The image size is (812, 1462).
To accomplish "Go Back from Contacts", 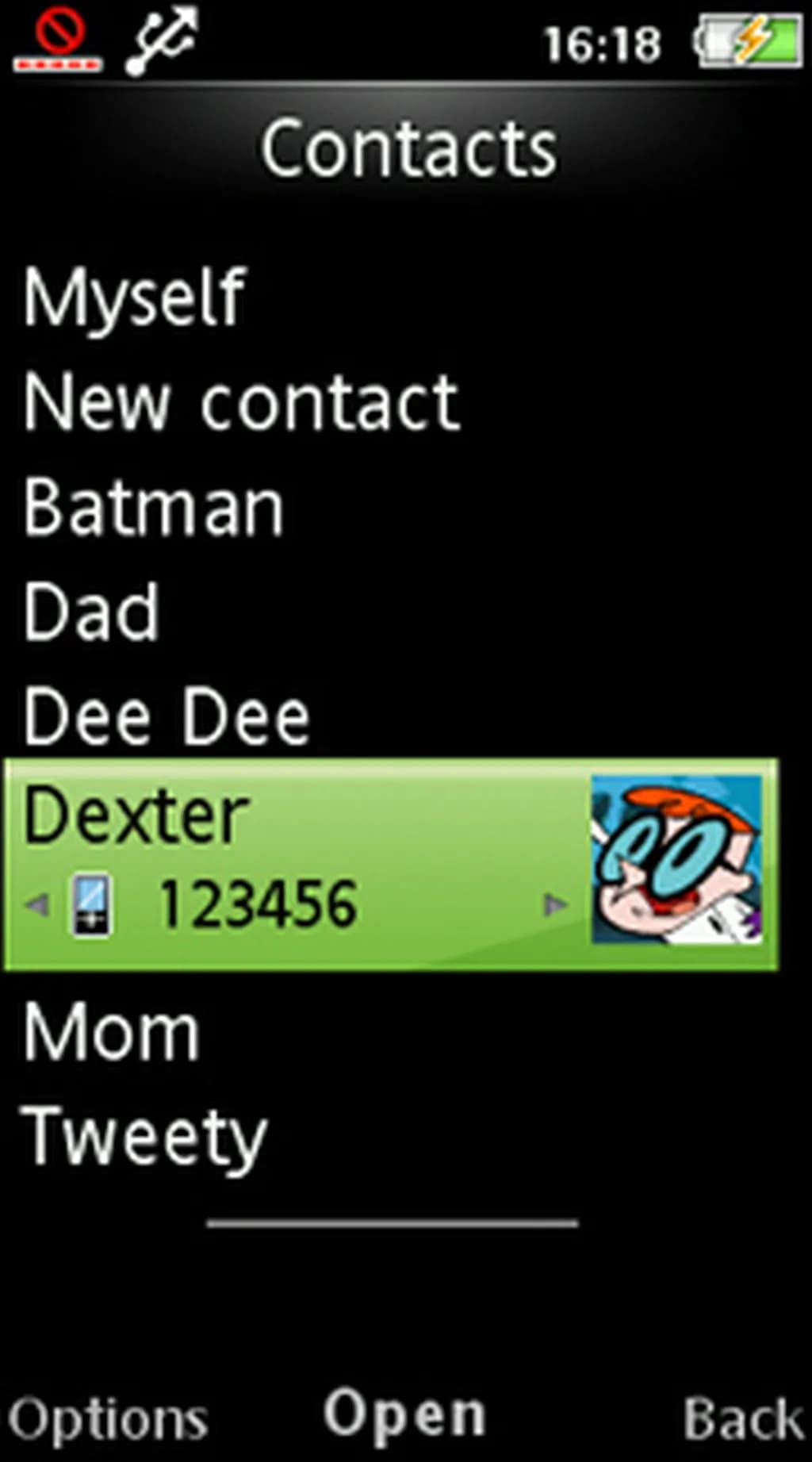I will coord(743,1418).
